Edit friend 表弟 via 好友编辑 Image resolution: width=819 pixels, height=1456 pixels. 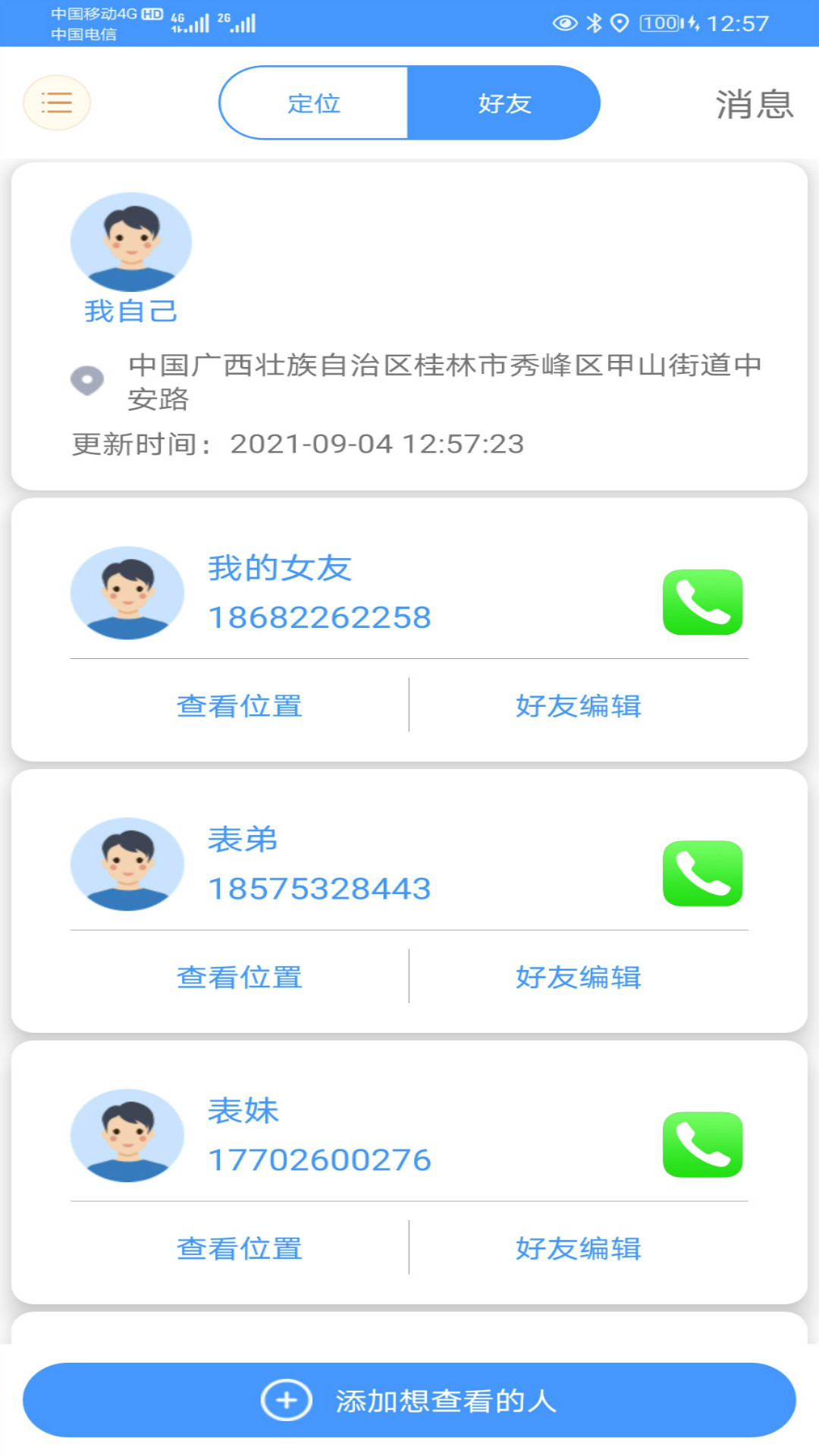pyautogui.click(x=578, y=977)
